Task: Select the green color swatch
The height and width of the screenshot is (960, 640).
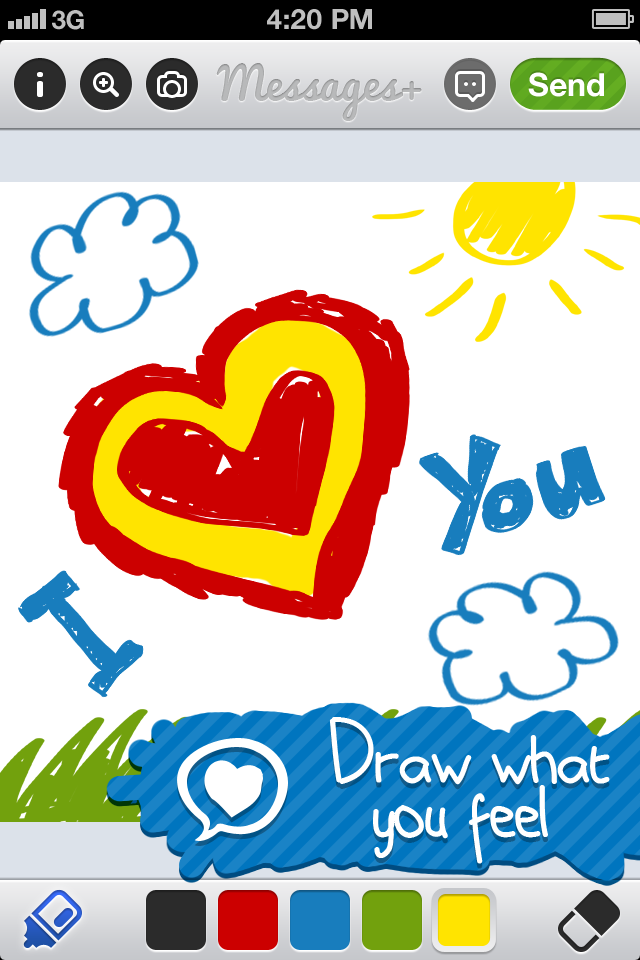Action: (392, 919)
